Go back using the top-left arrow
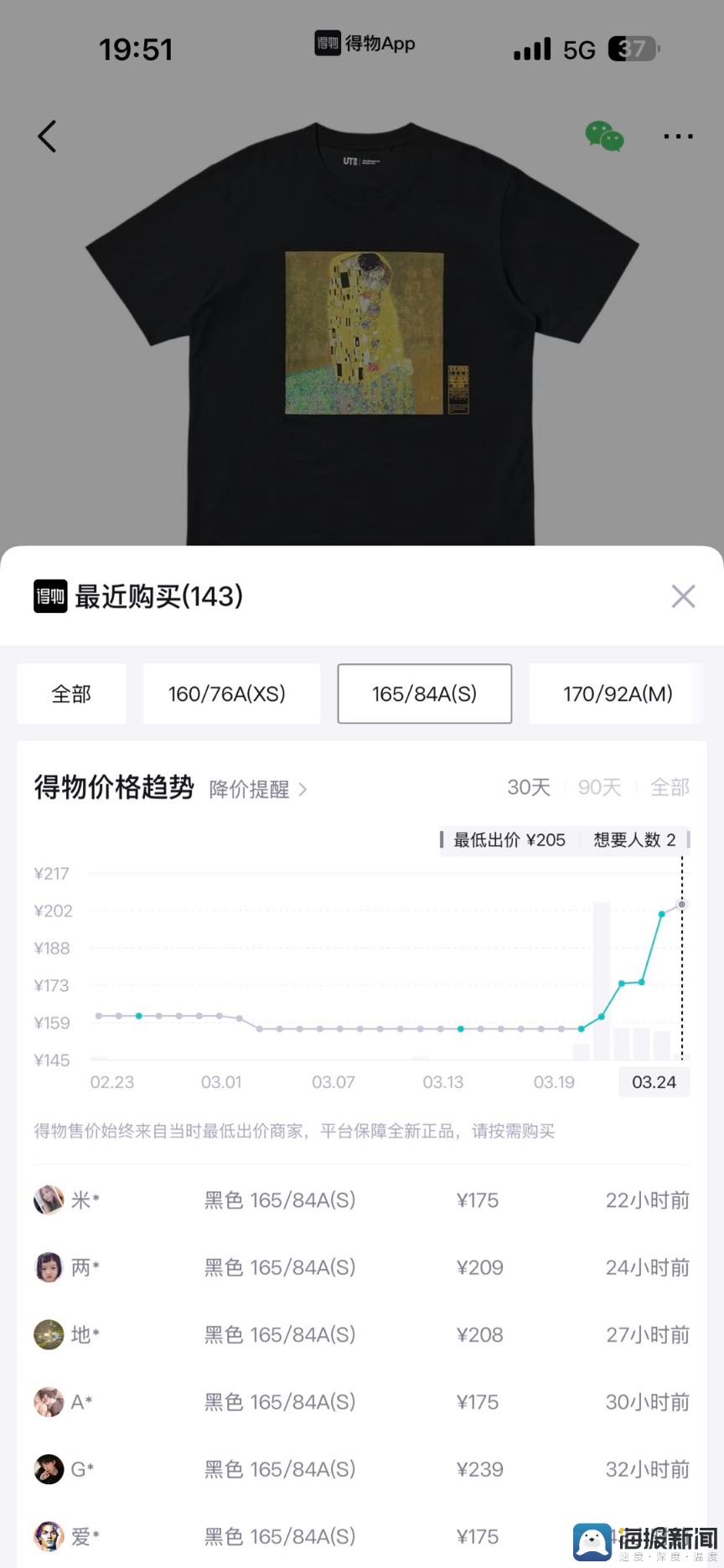This screenshot has width=724, height=1568. click(48, 136)
